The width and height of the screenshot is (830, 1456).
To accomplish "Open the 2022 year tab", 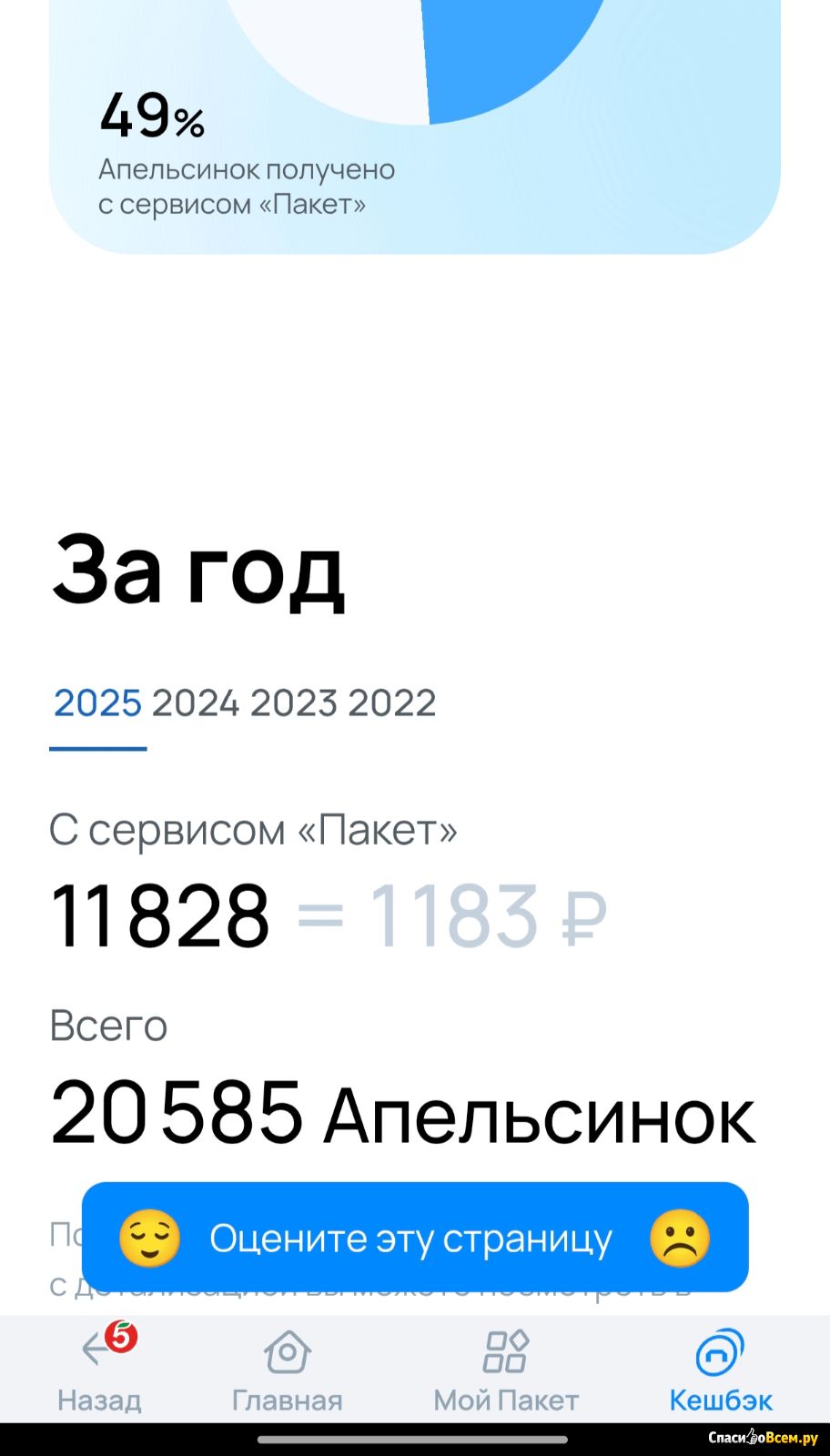I will click(x=392, y=703).
